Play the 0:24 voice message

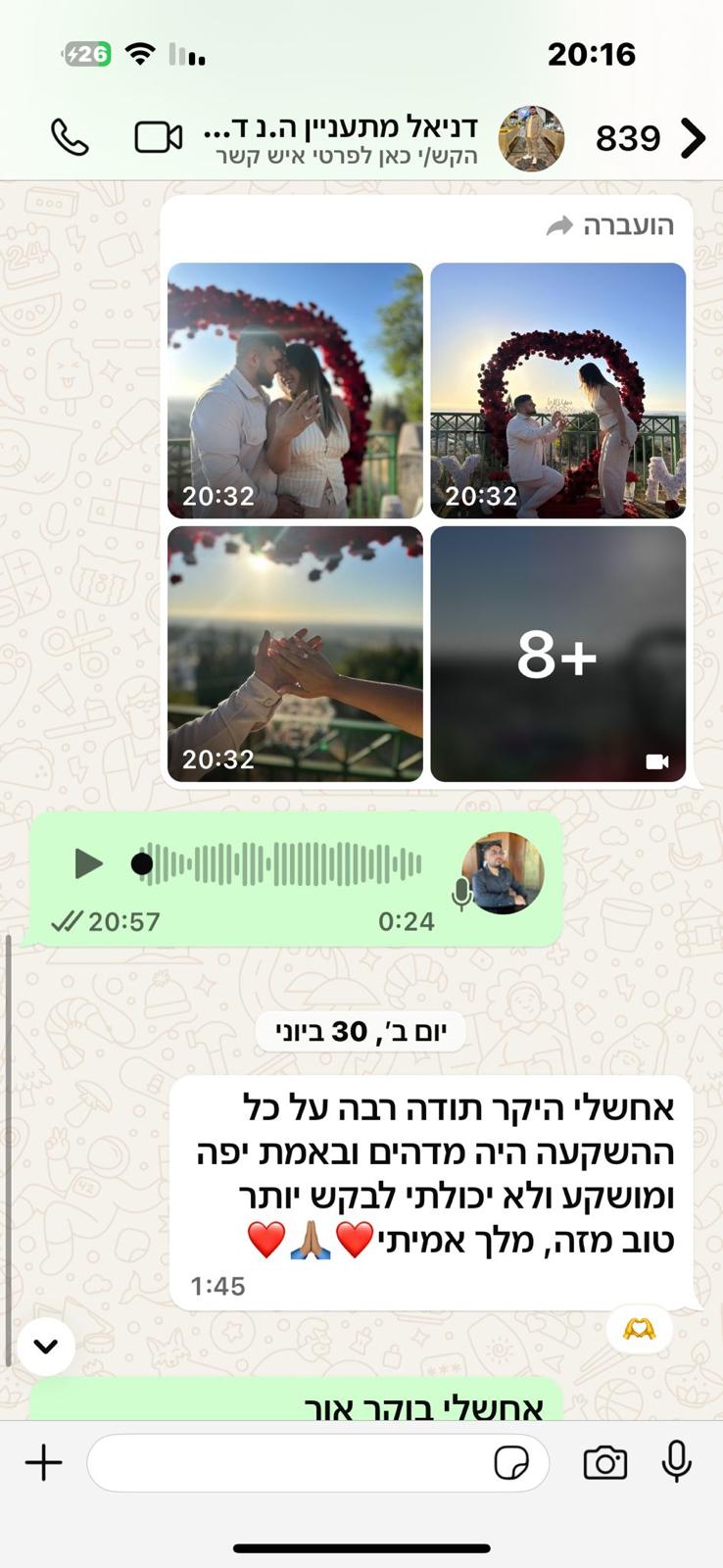[88, 863]
